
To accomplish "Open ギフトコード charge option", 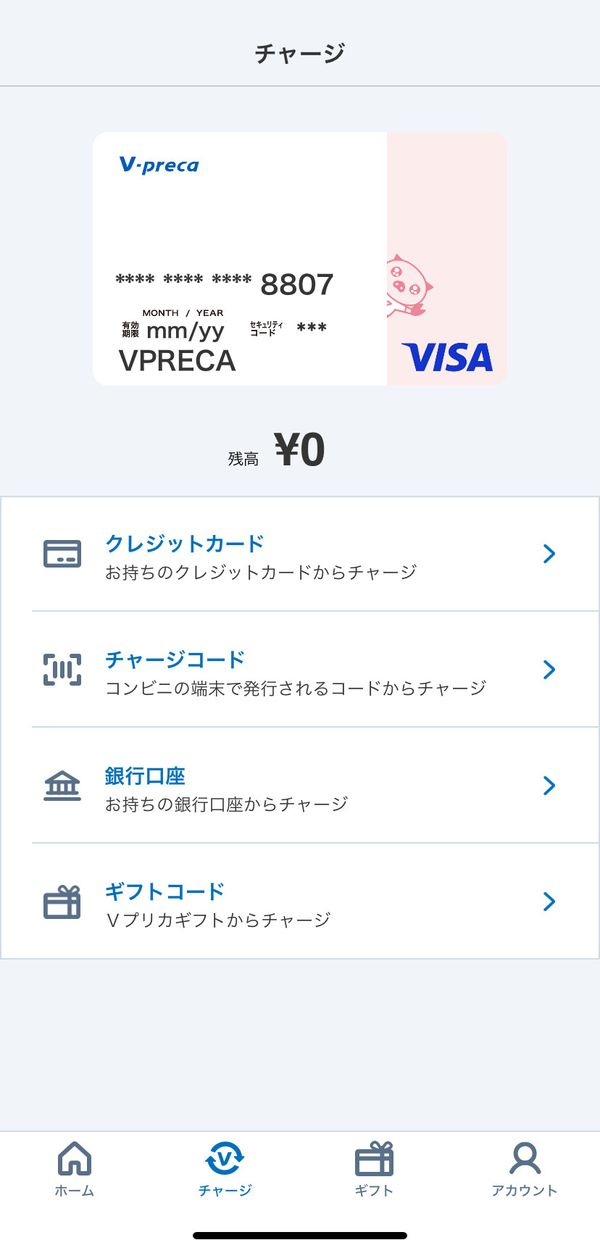I will point(300,901).
